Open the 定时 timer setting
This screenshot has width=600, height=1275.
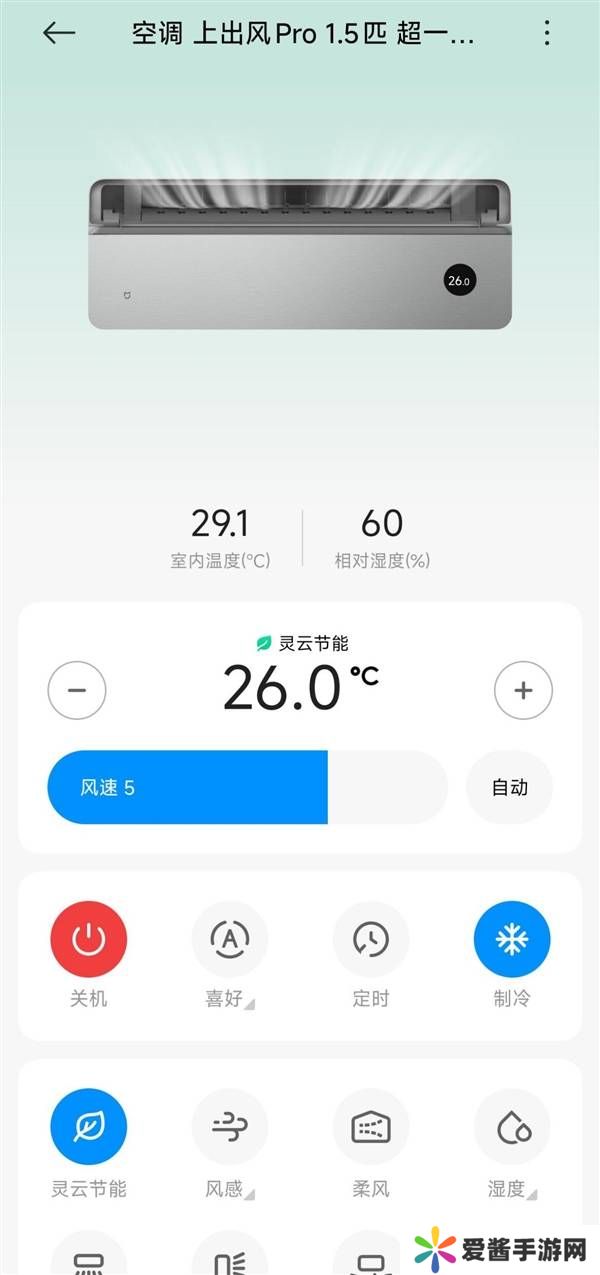pyautogui.click(x=371, y=940)
